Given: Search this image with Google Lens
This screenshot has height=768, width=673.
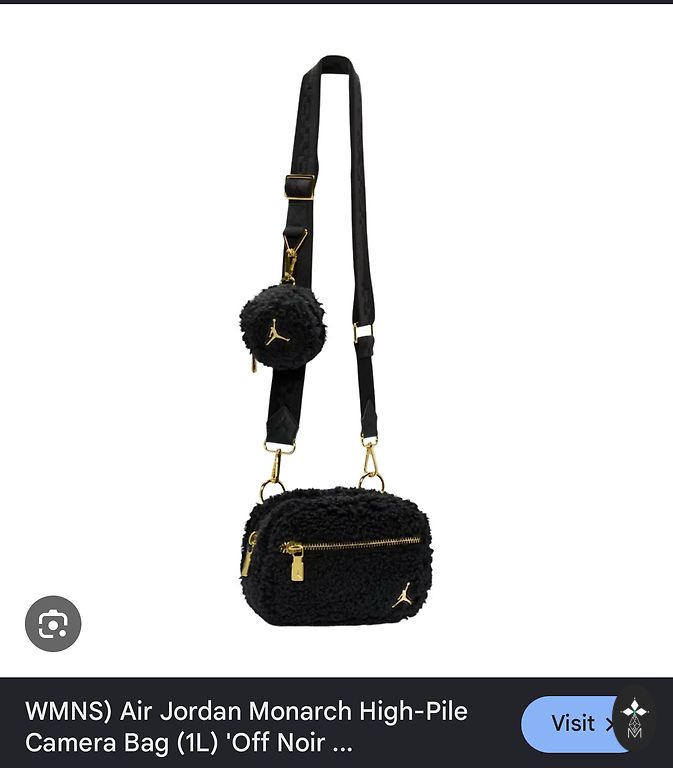Looking at the screenshot, I should [x=53, y=625].
